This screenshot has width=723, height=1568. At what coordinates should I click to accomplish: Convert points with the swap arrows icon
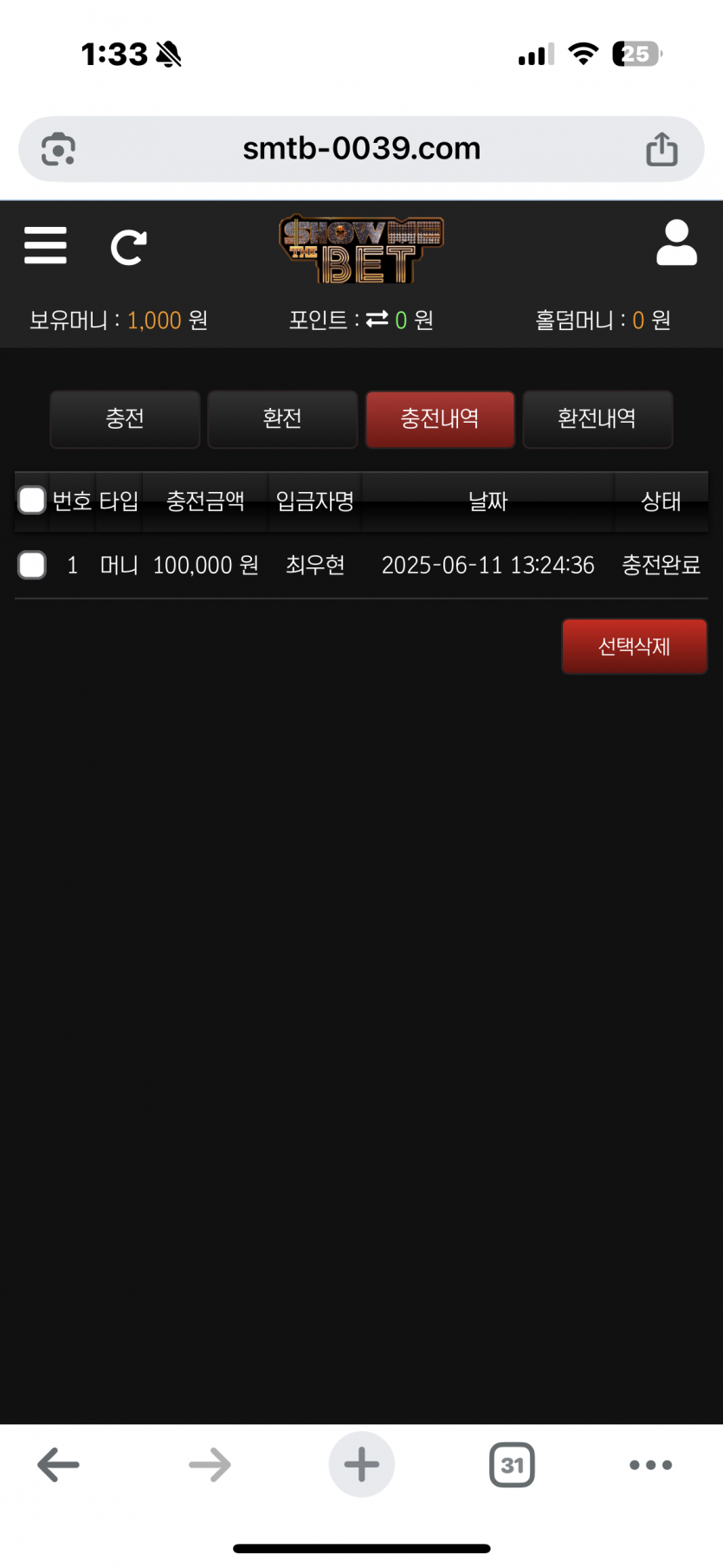pos(377,320)
